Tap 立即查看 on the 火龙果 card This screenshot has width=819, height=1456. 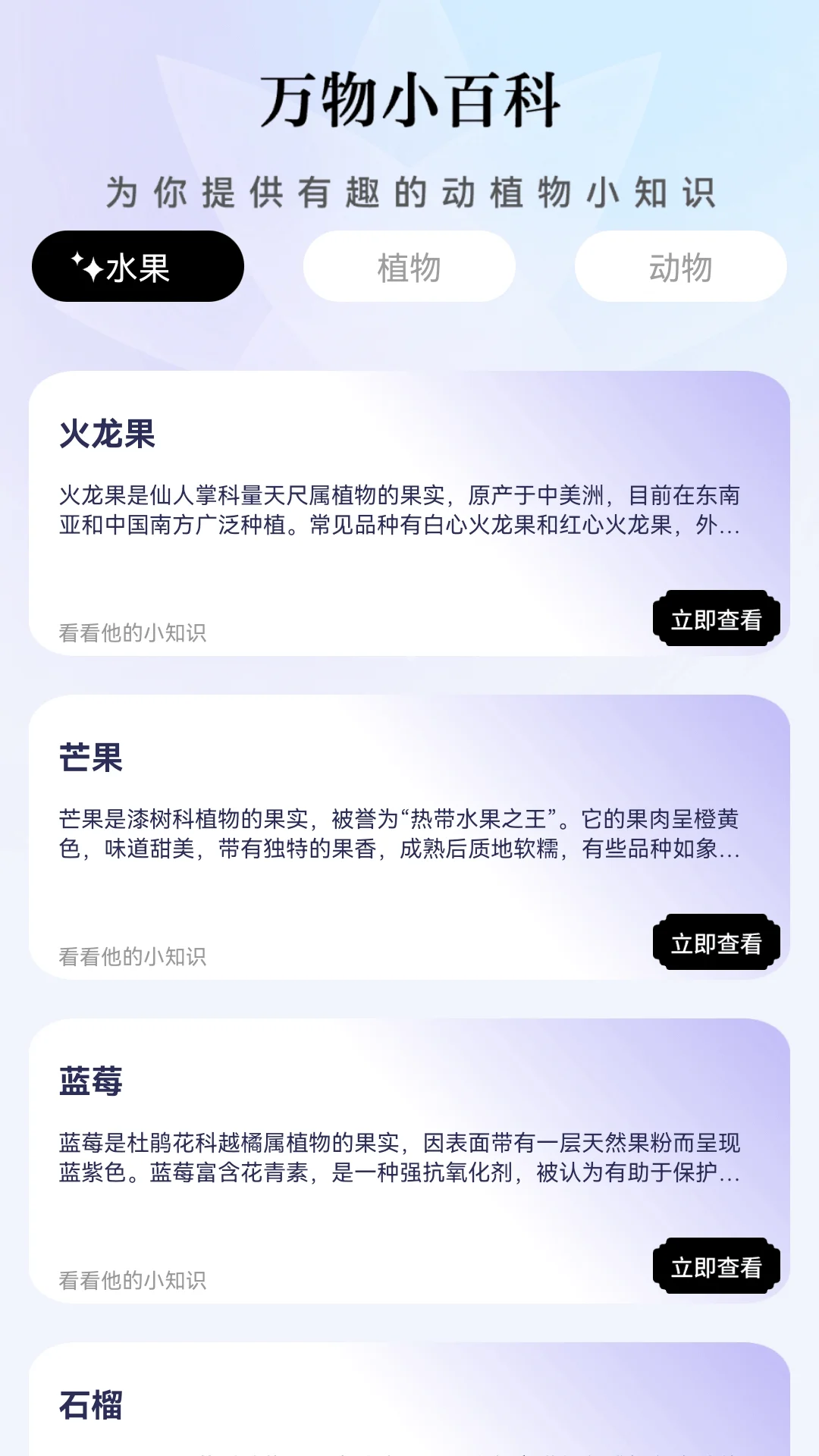[716, 618]
